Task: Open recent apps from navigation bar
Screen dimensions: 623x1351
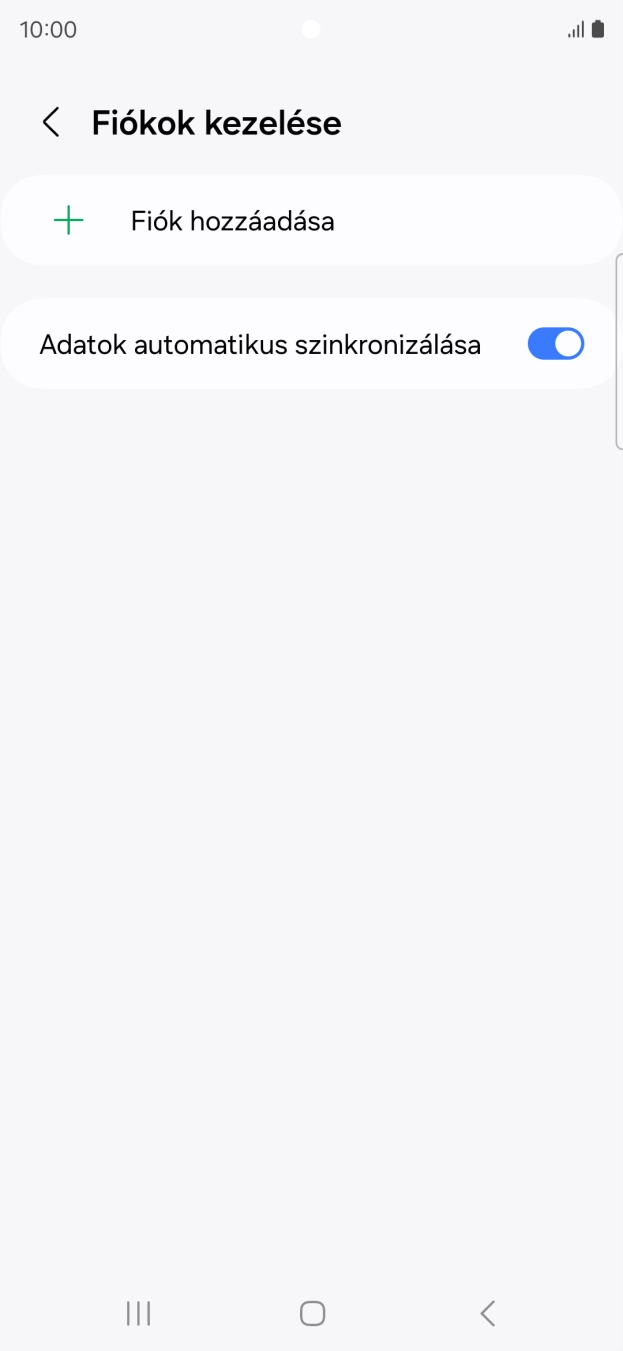Action: (x=138, y=1313)
